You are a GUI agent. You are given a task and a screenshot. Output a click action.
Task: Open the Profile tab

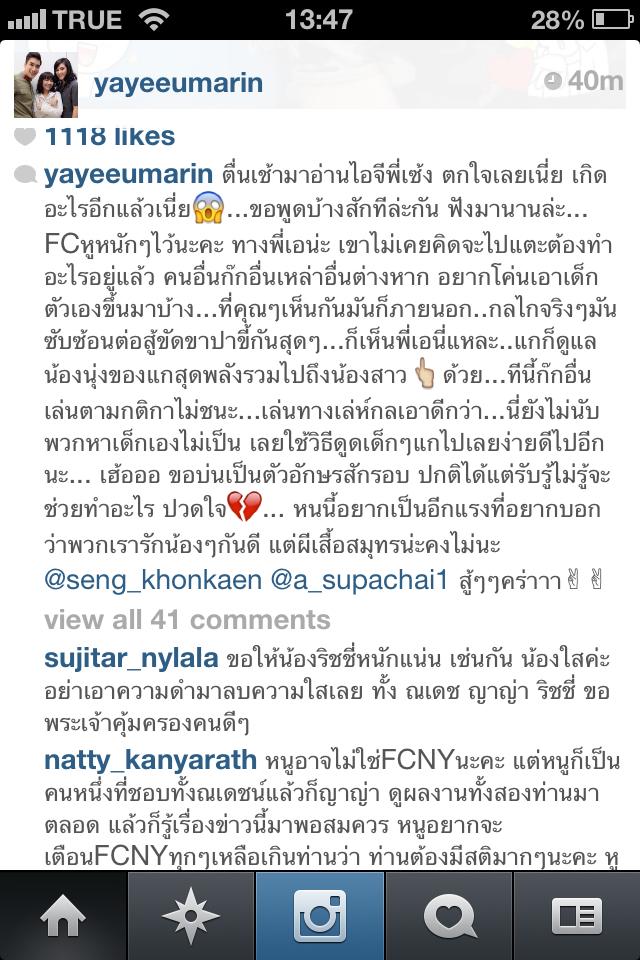pos(576,915)
